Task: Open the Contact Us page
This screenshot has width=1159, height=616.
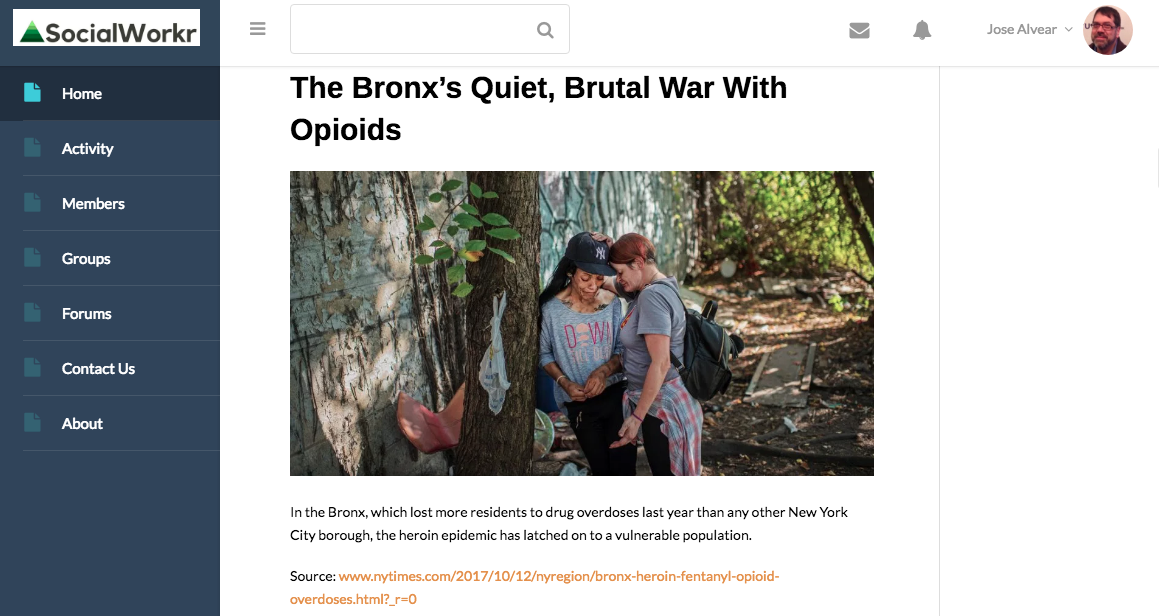Action: (98, 369)
